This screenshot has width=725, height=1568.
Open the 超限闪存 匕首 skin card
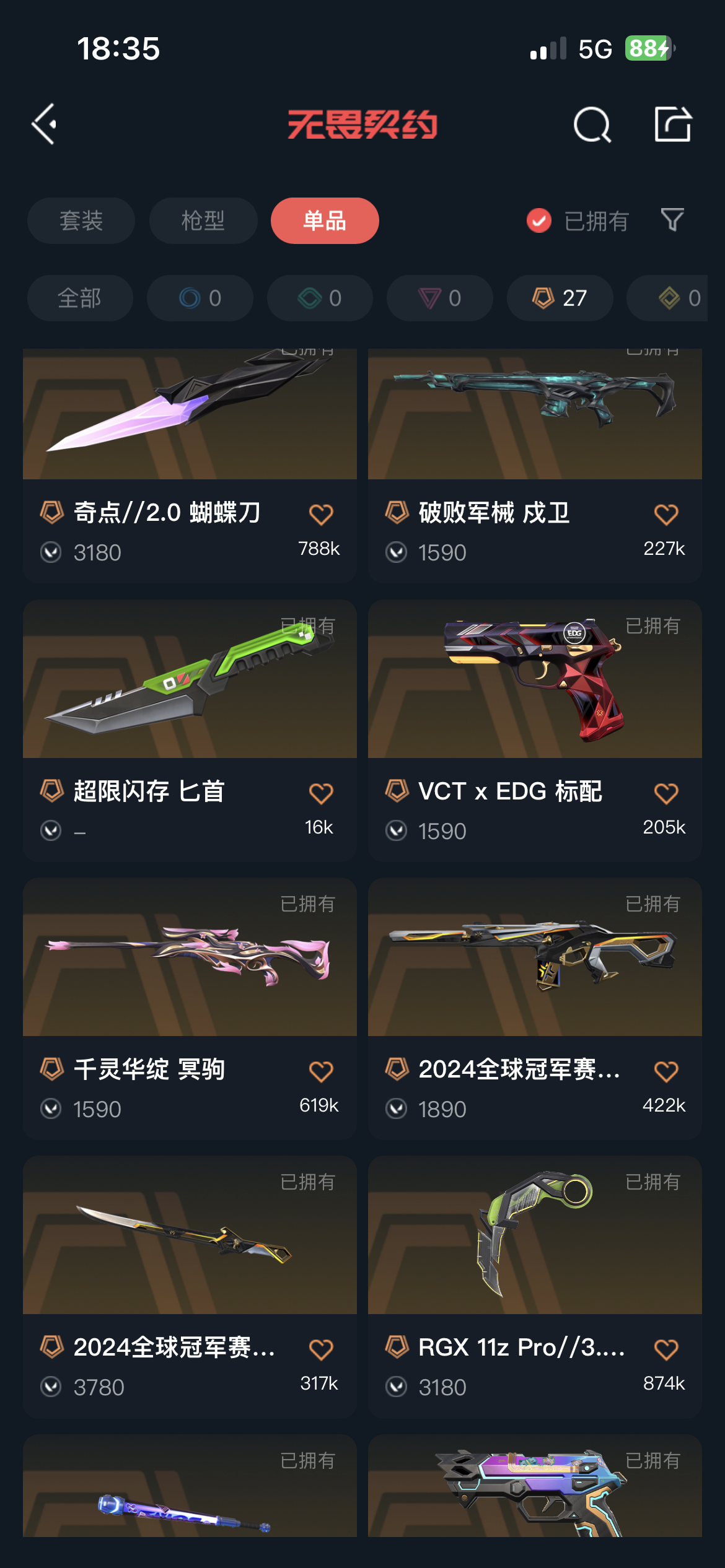point(190,731)
